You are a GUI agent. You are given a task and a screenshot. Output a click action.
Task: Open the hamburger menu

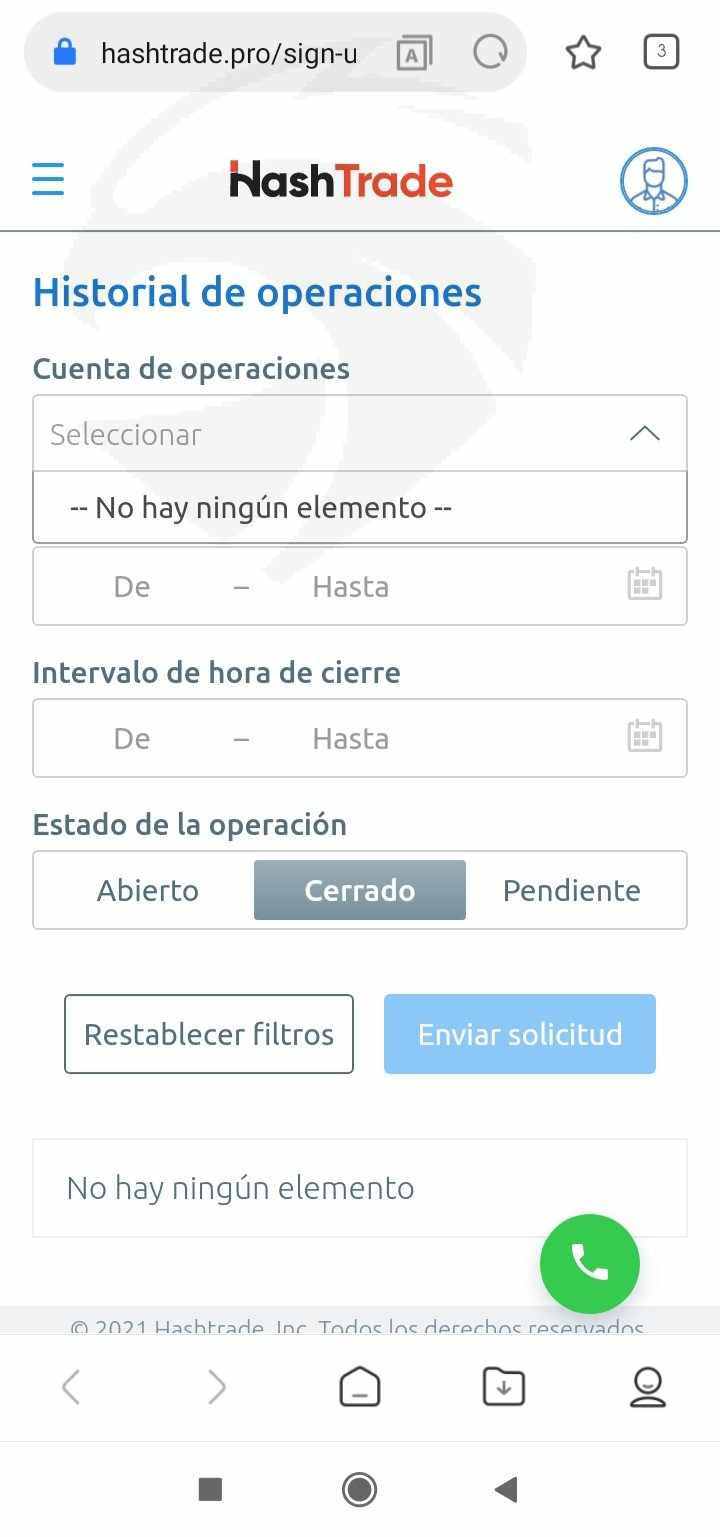[48, 180]
